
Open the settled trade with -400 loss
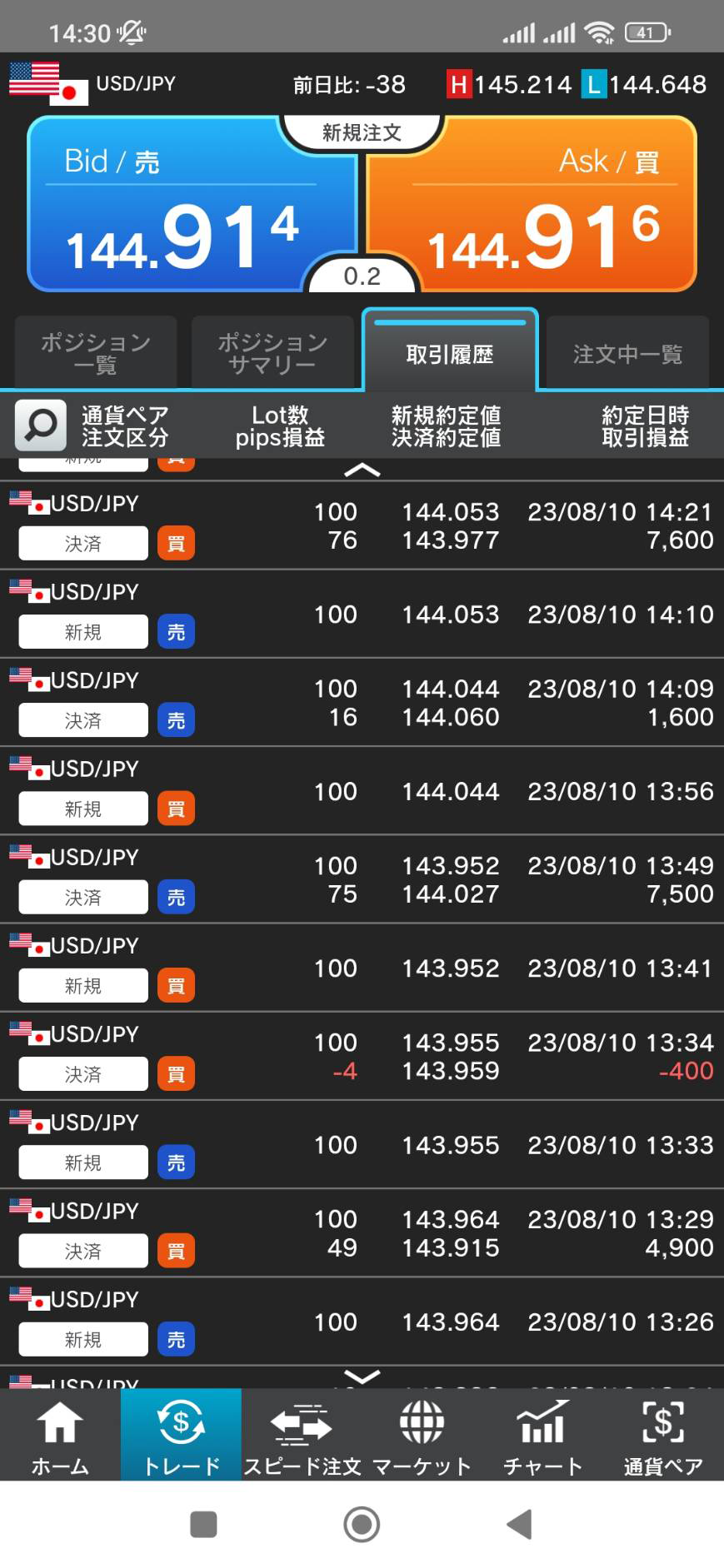[x=362, y=1057]
